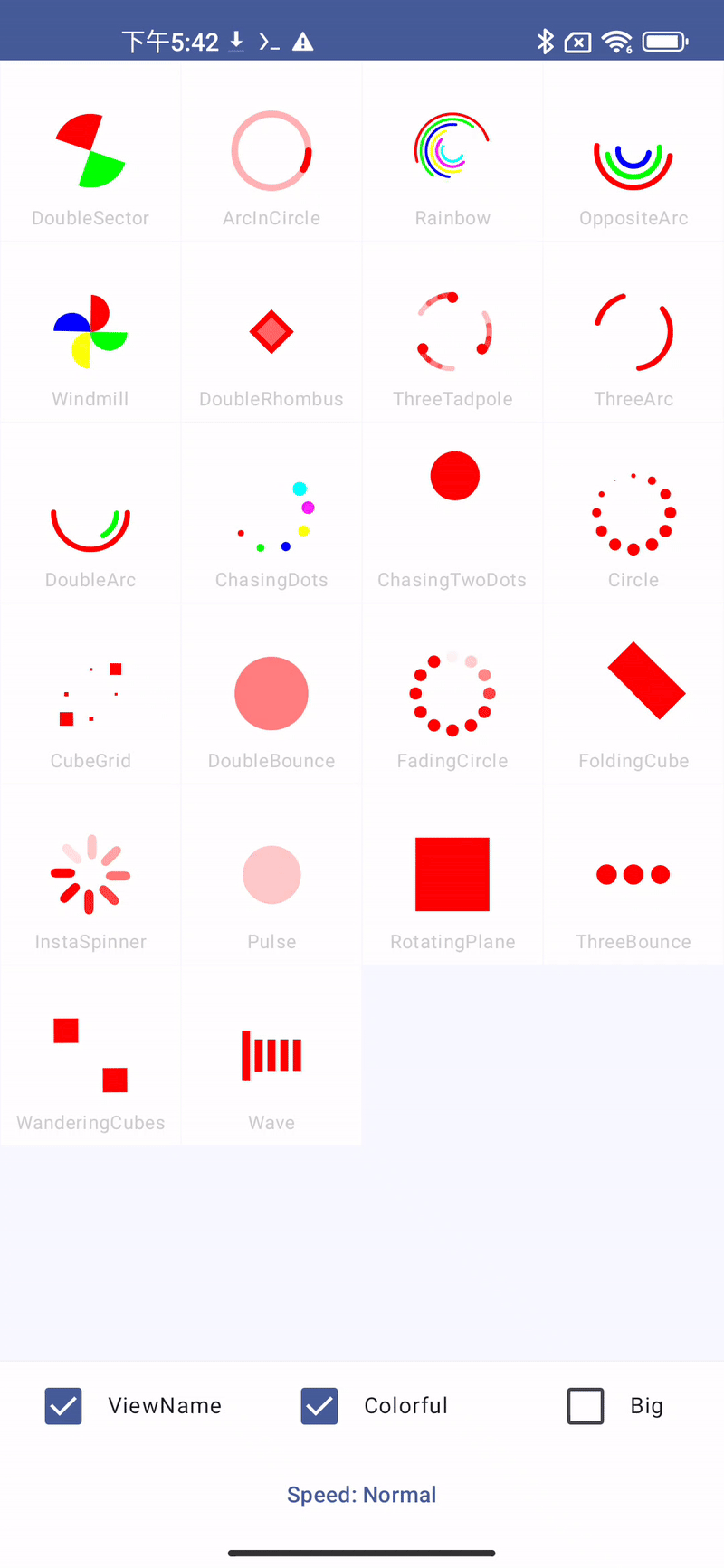Select the WanderingCubes loader
Image resolution: width=724 pixels, height=1568 pixels.
90,1057
